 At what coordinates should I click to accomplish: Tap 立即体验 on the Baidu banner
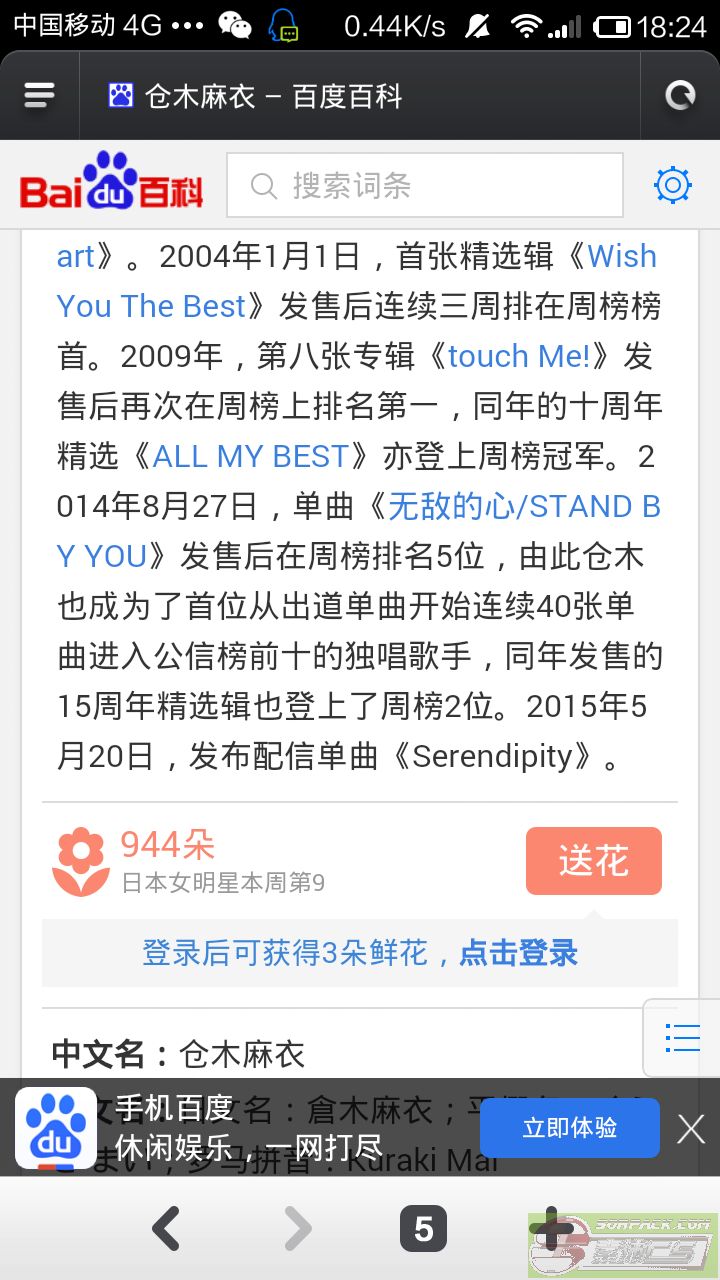570,1128
